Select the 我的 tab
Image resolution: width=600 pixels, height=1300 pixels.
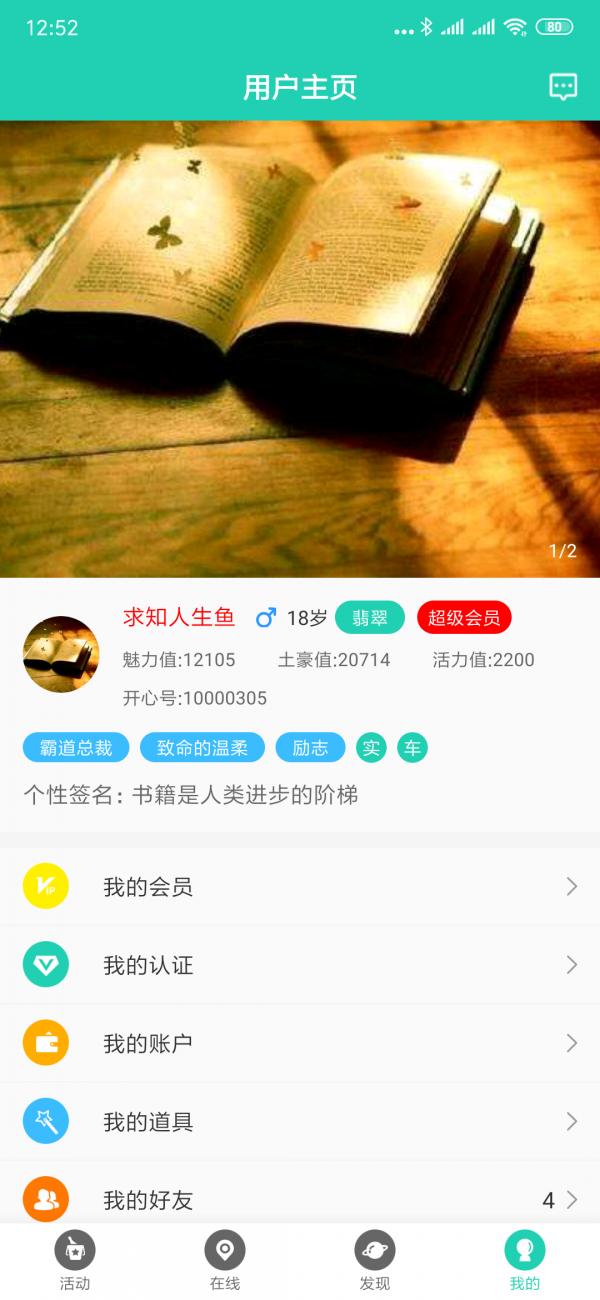525,1261
